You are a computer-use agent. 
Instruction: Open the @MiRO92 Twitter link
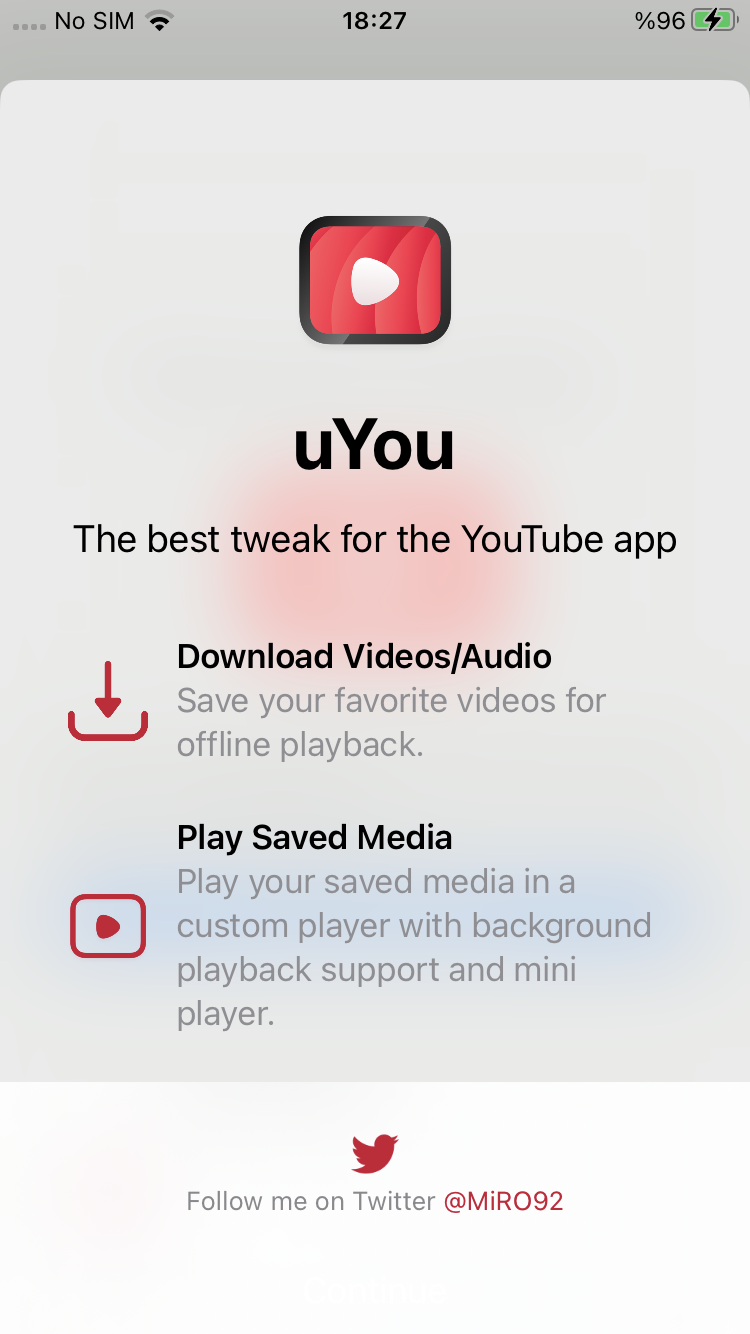503,1201
